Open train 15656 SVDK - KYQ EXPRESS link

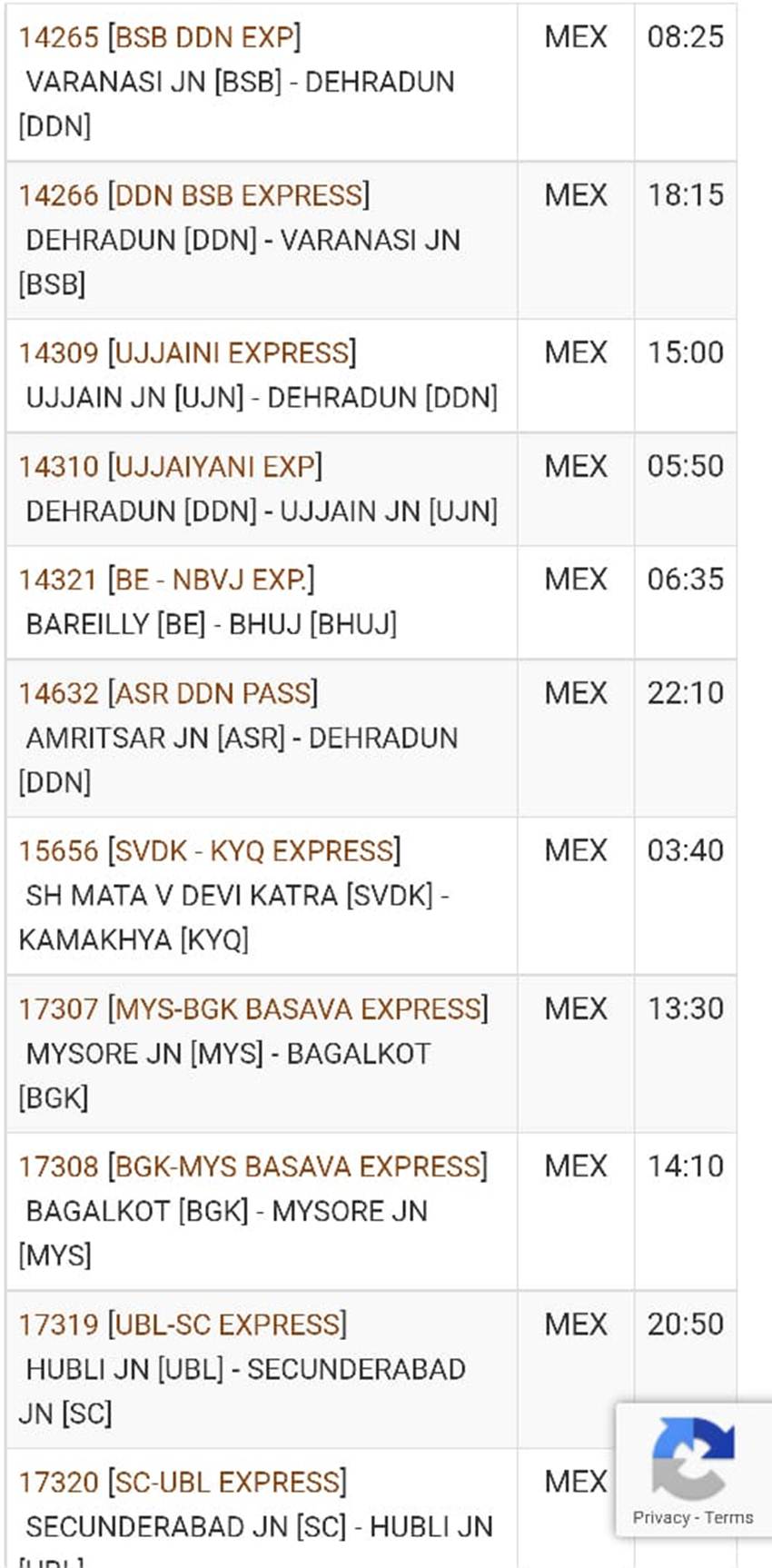[x=210, y=851]
